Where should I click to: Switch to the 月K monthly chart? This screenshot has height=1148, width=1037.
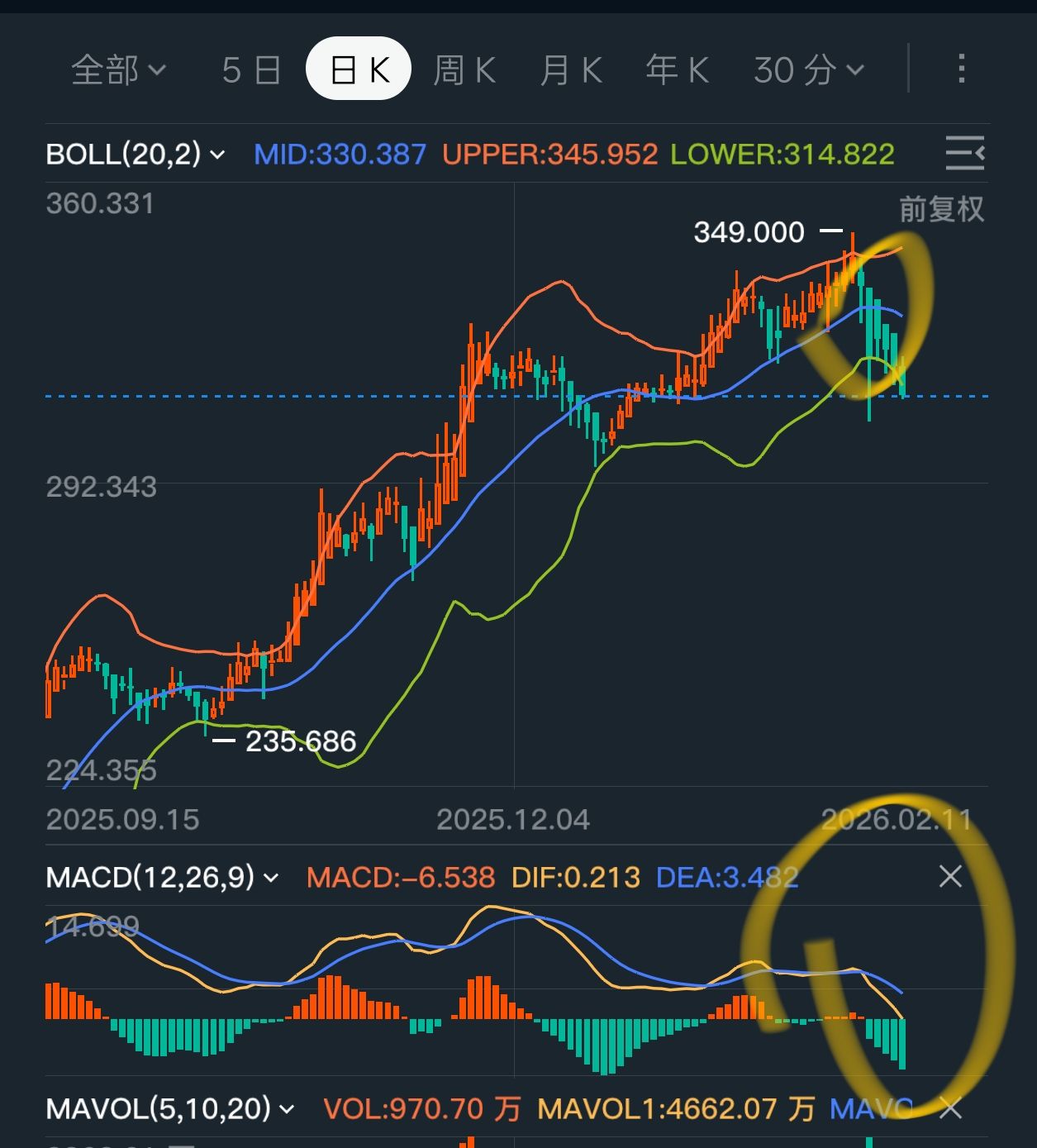pos(571,70)
